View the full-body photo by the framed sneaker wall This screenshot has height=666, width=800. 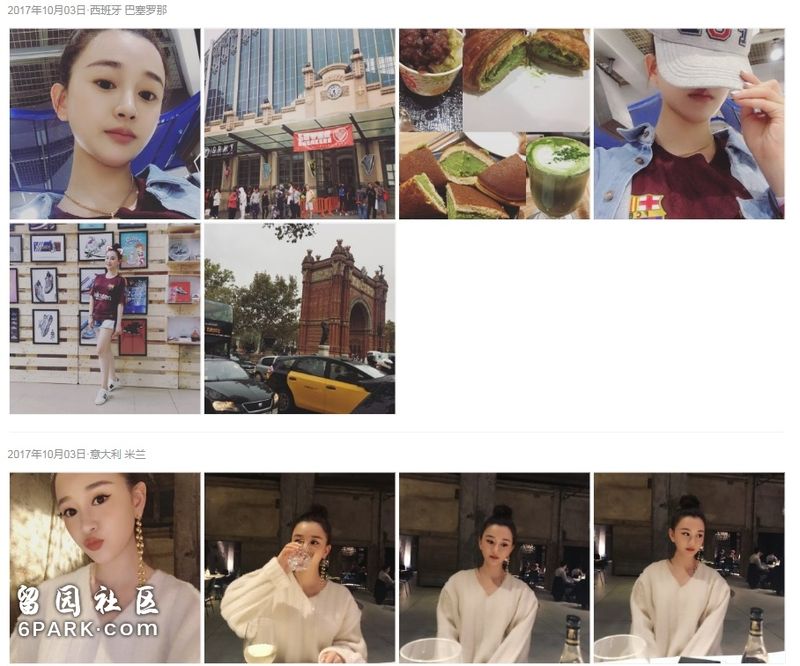tap(104, 318)
